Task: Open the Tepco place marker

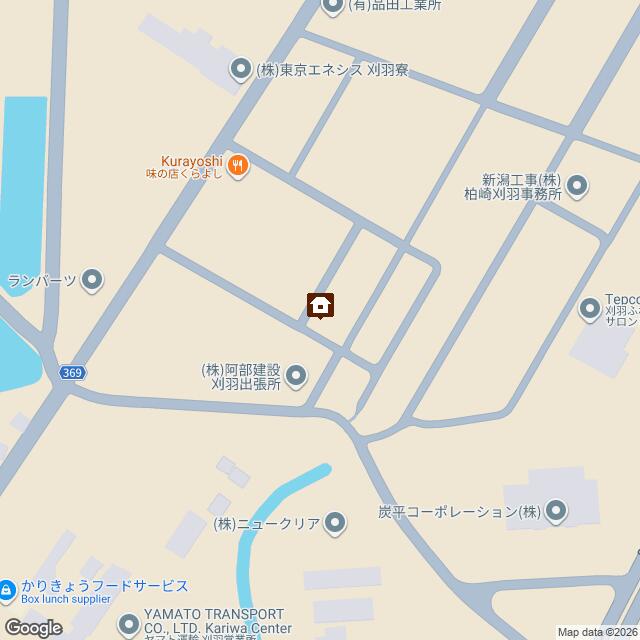Action: (589, 309)
